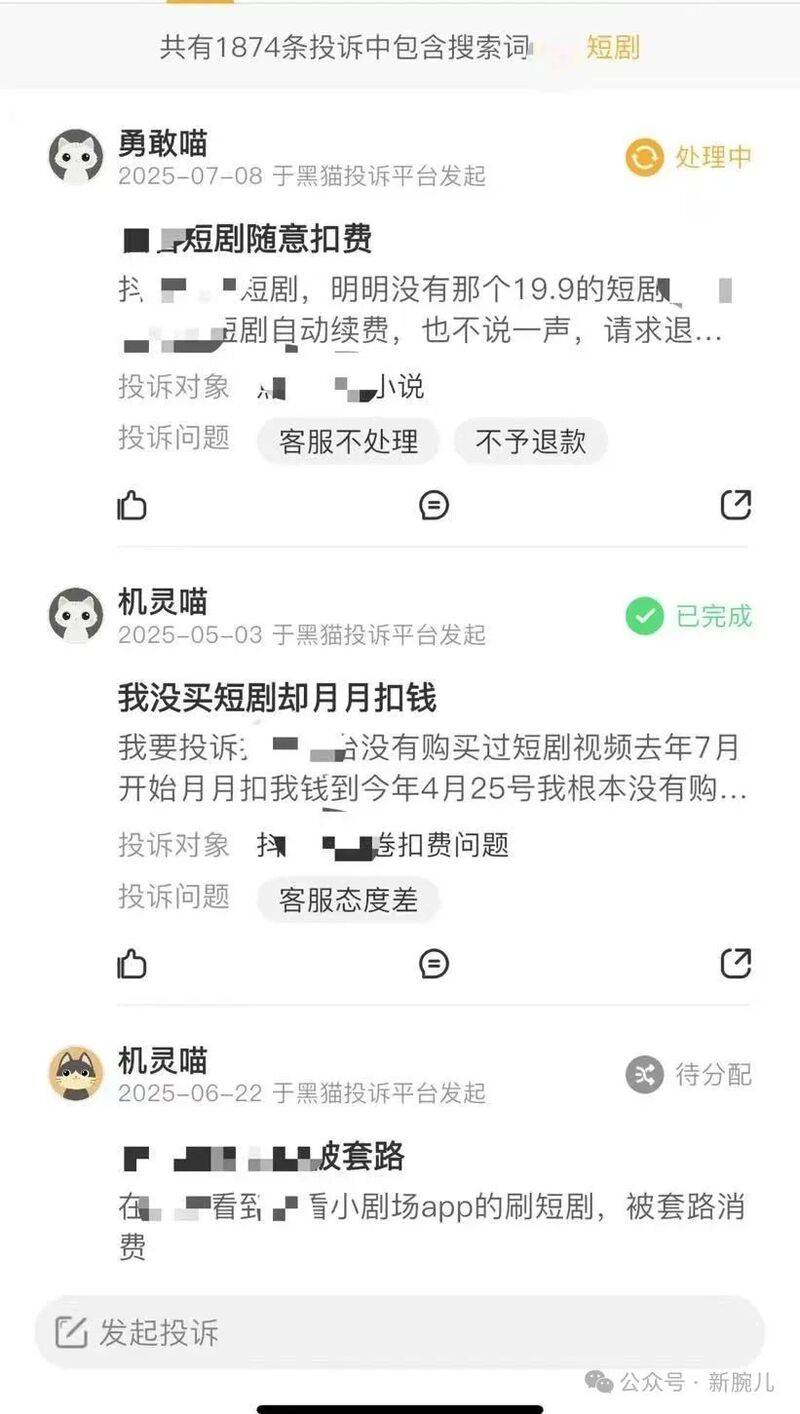Open comments on 我没买短剧却月月扣钱 complaint
Screen dimensions: 800x1414
click(433, 964)
